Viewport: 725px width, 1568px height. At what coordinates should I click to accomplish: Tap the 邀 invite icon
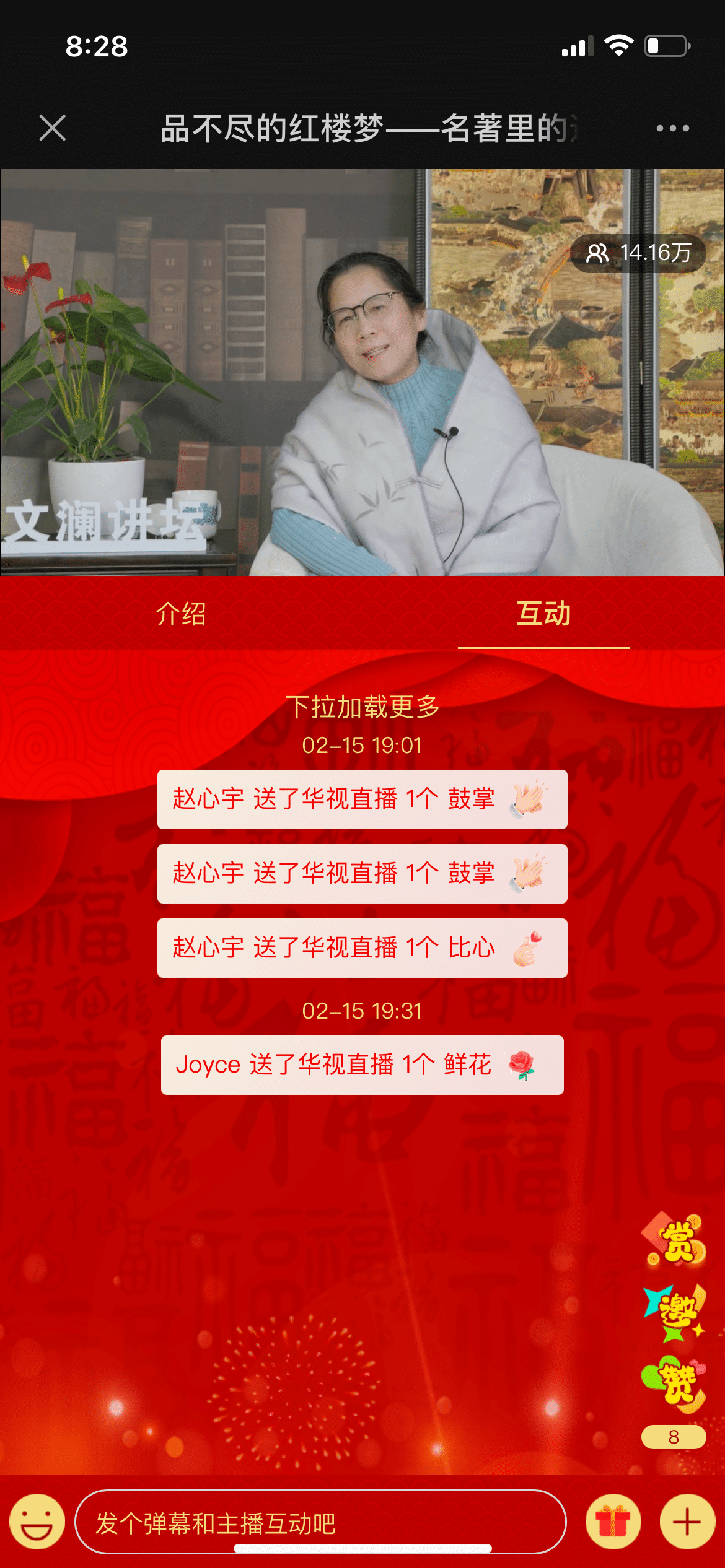click(674, 1313)
